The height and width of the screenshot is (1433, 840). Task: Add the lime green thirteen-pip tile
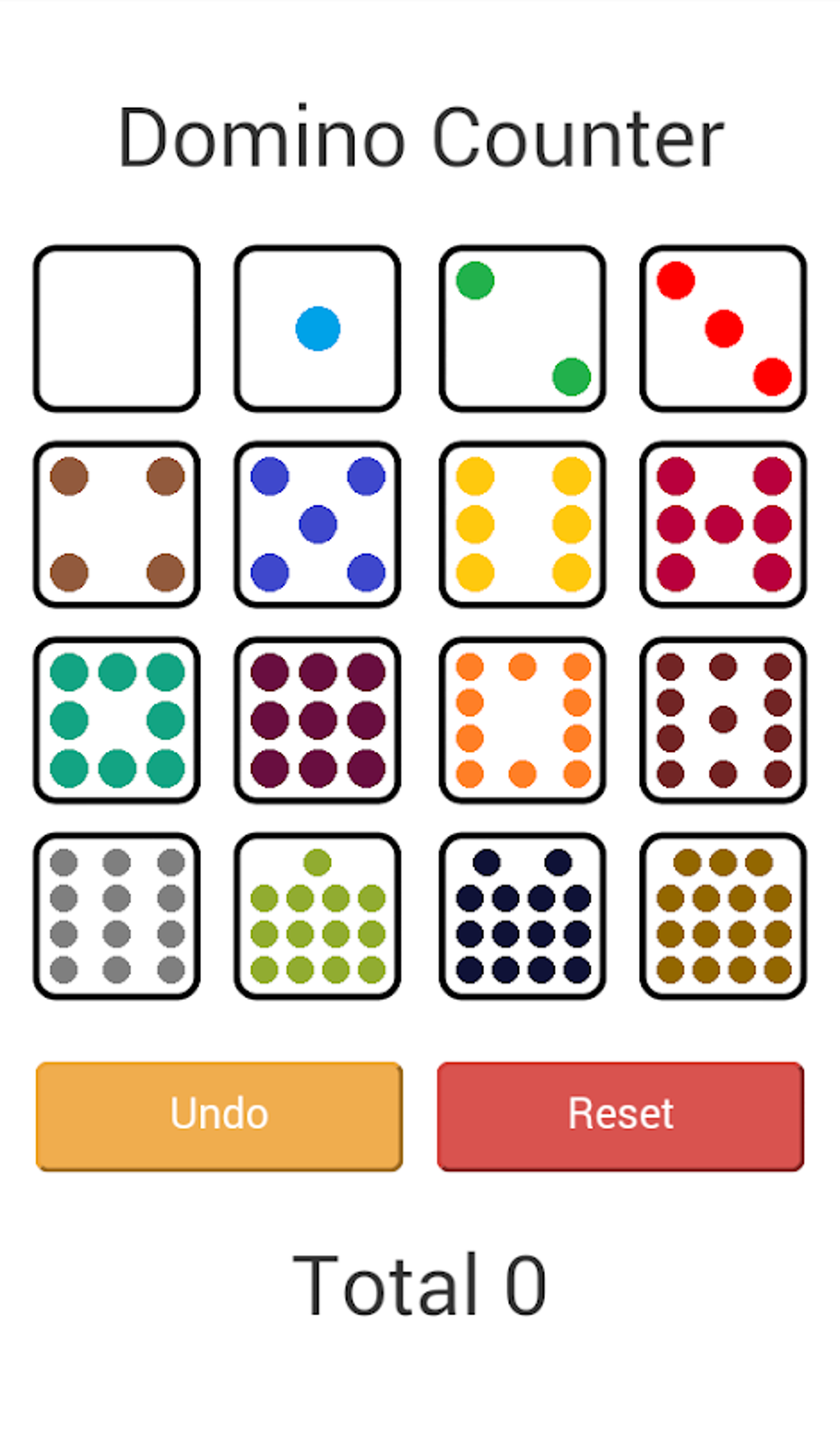click(318, 917)
